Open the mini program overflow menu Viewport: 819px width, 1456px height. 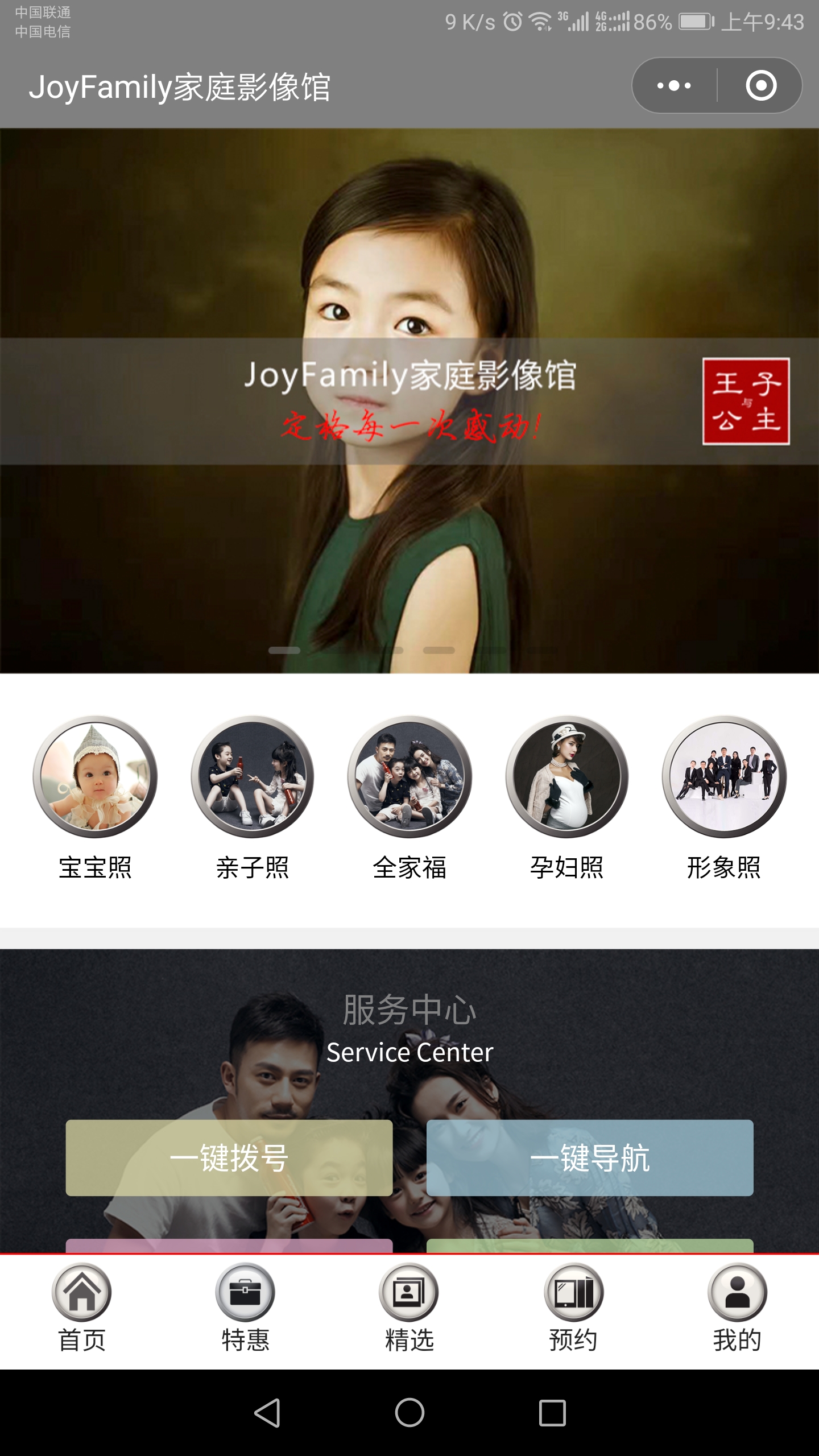pos(674,86)
